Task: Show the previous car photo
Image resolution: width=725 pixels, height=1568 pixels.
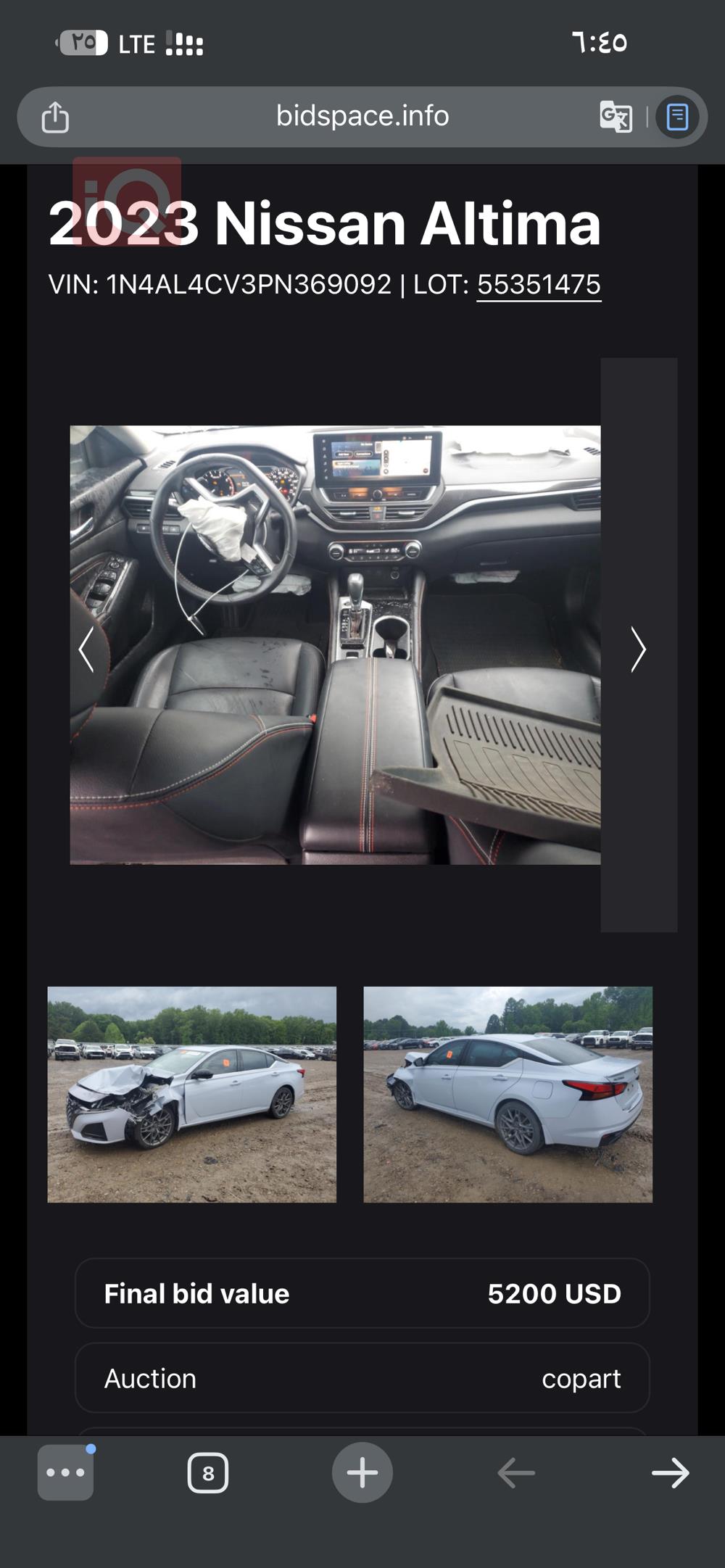Action: [87, 649]
